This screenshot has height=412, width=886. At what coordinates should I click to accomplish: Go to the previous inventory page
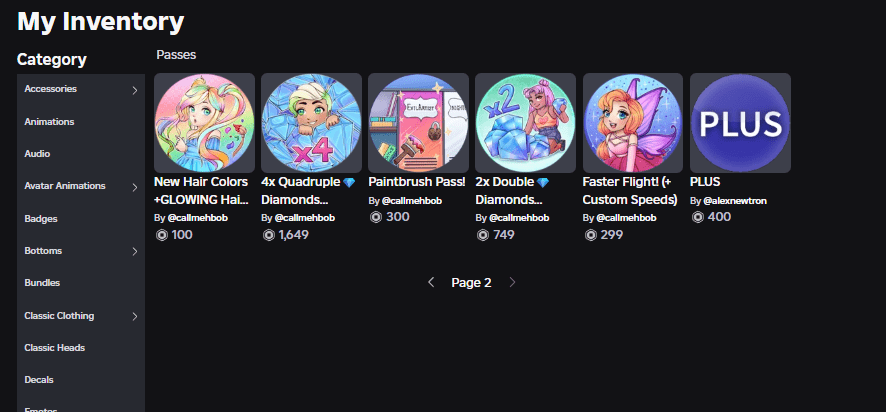pos(431,283)
